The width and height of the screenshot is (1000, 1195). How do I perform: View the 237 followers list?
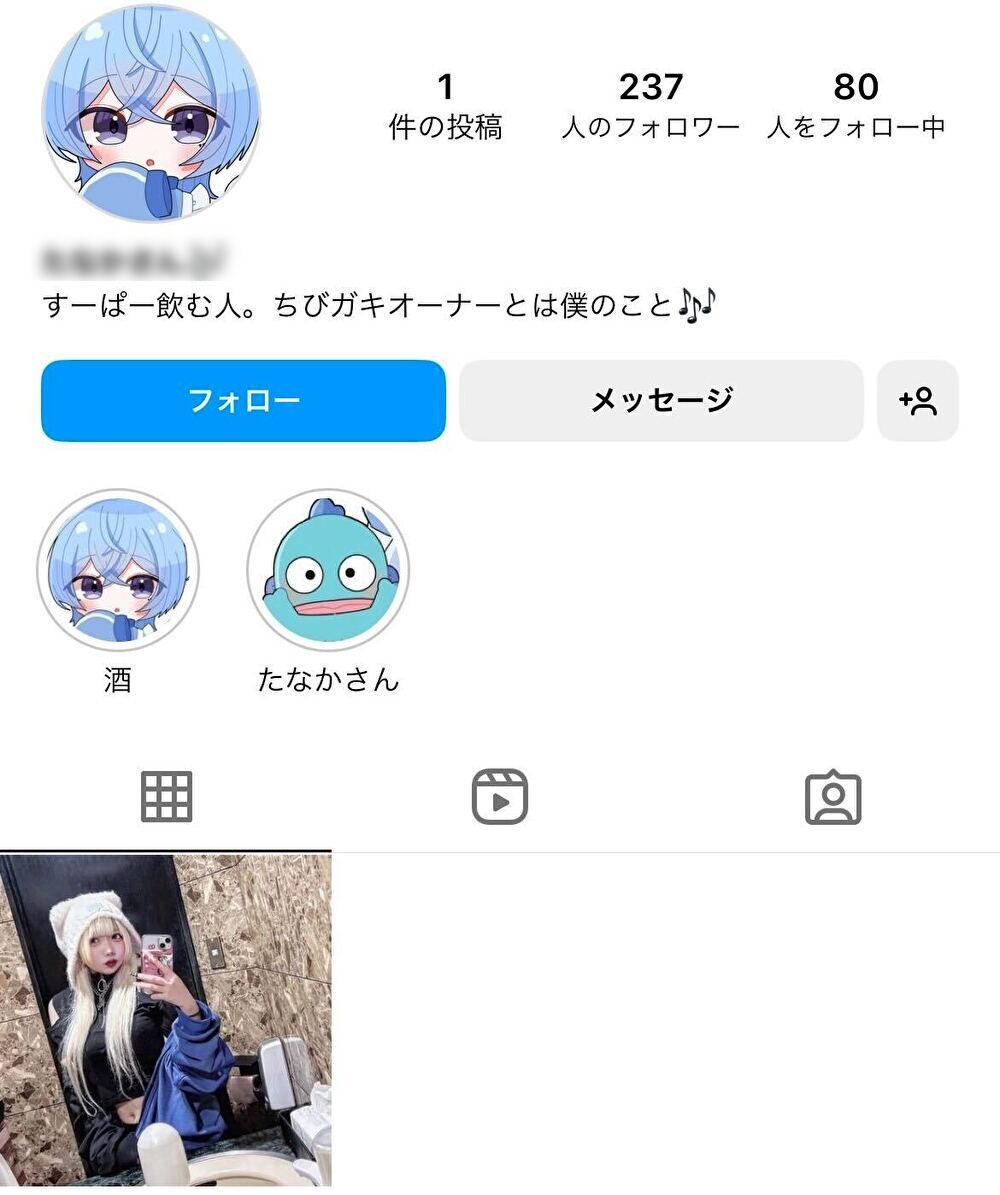click(x=650, y=105)
